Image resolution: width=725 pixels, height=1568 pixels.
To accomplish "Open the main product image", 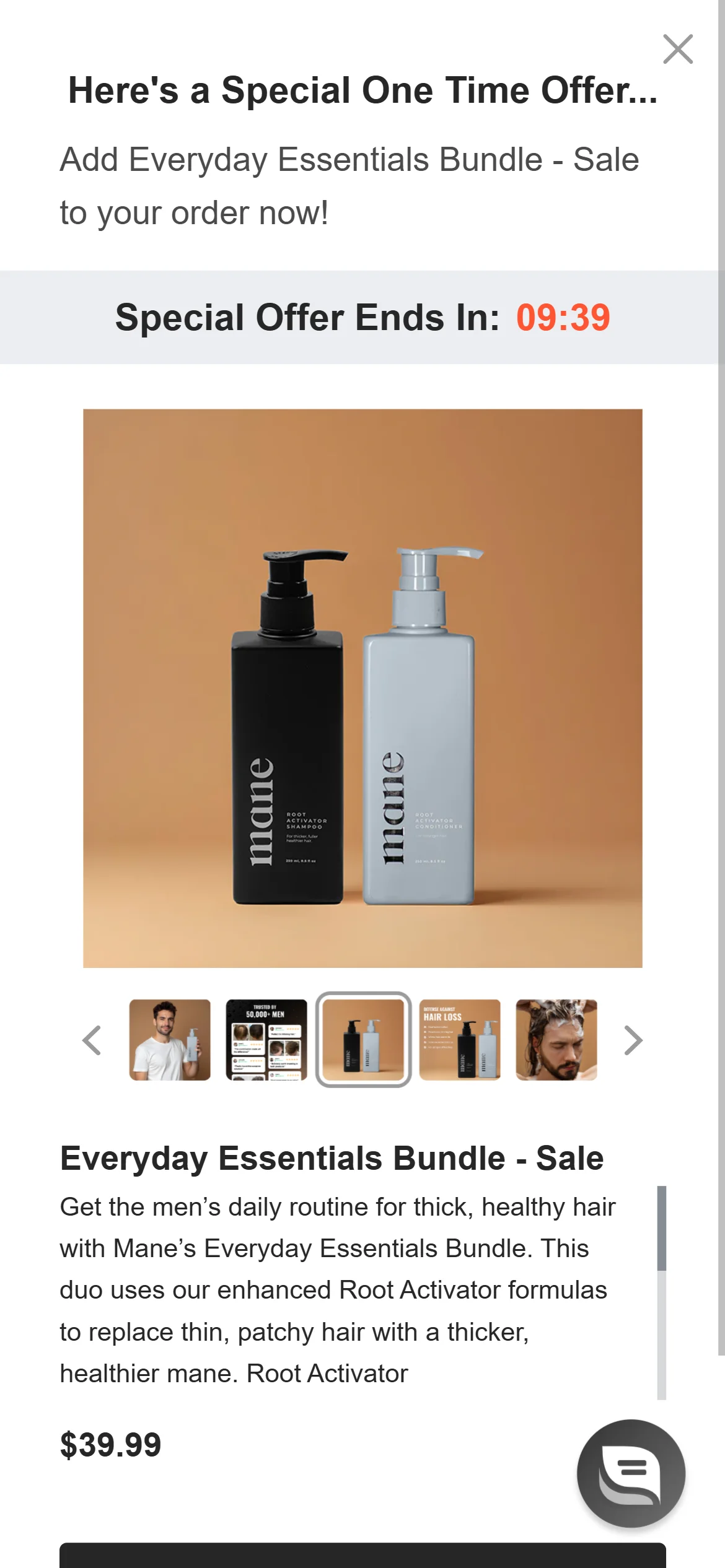I will 362,688.
